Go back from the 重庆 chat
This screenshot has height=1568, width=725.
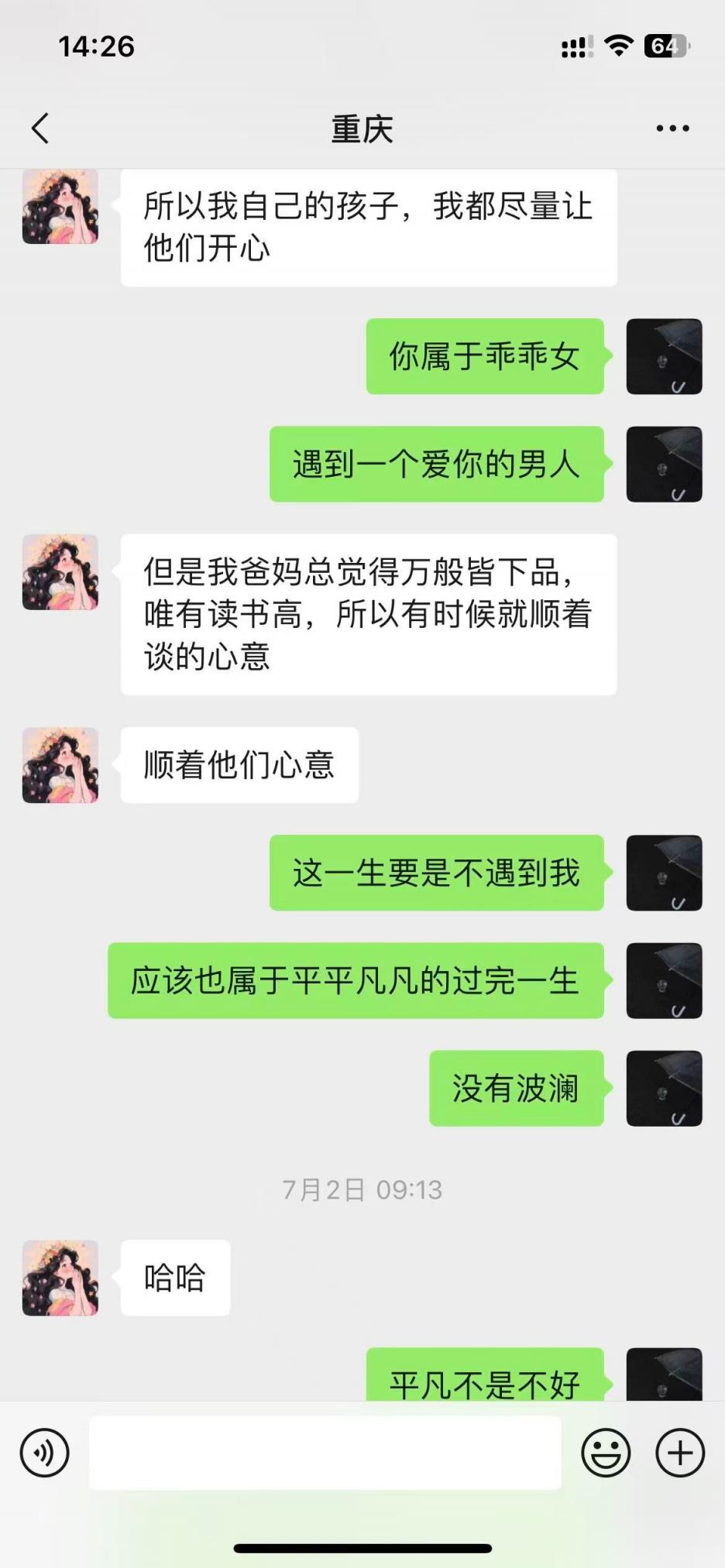40,129
